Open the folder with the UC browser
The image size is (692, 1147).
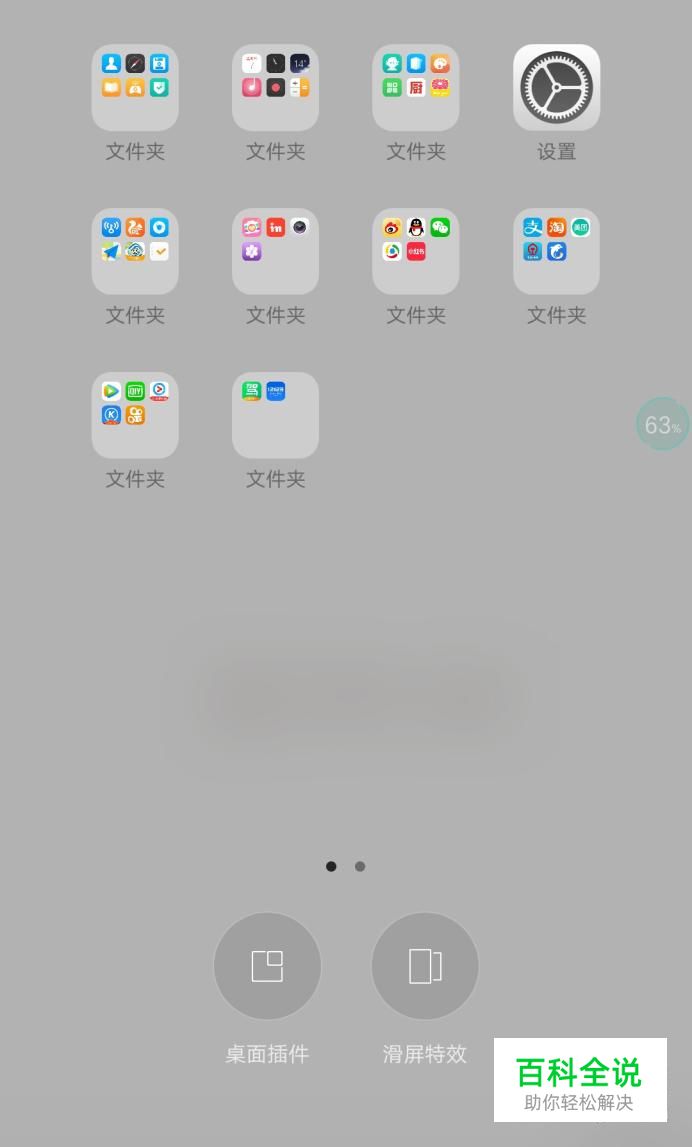135,252
